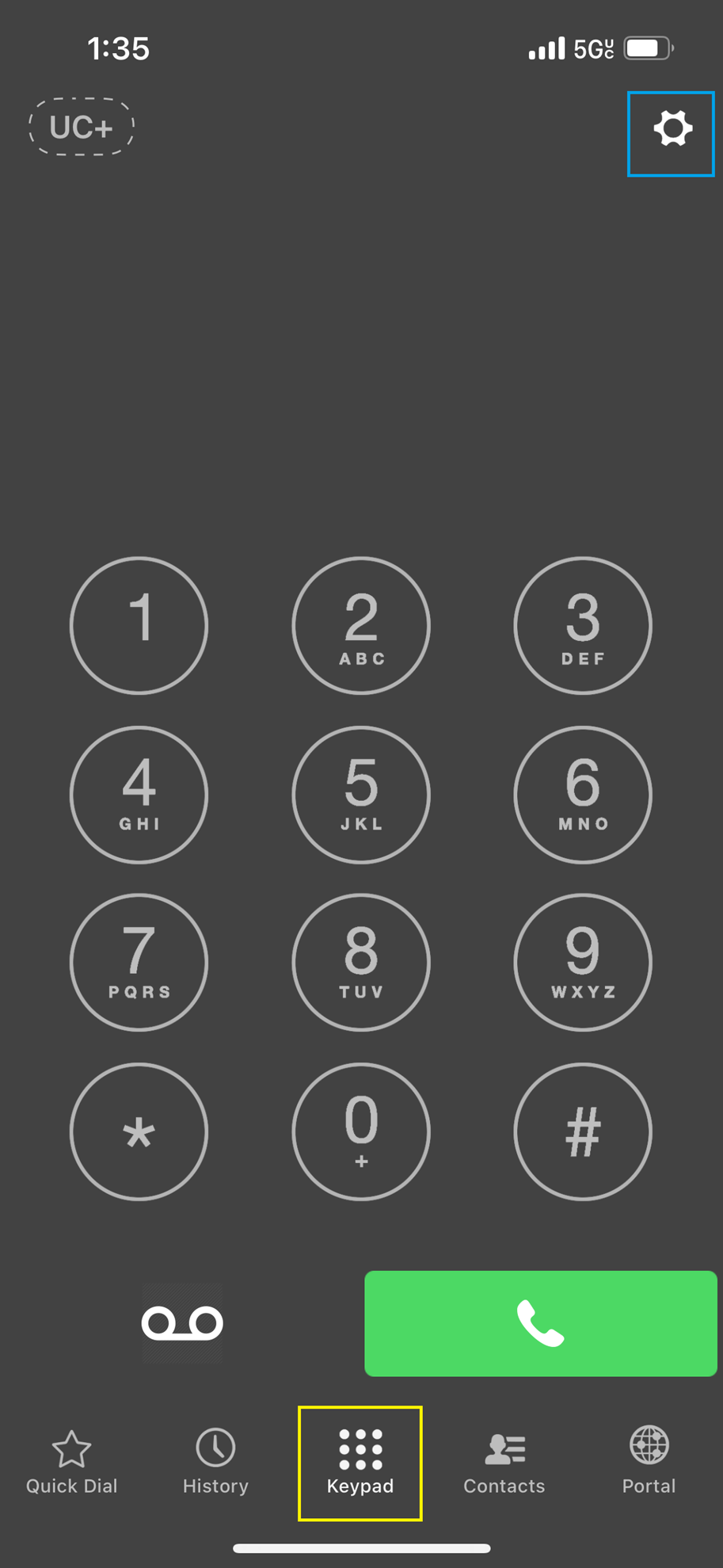Go to the Contacts tab
The width and height of the screenshot is (723, 1568).
pos(504,1463)
